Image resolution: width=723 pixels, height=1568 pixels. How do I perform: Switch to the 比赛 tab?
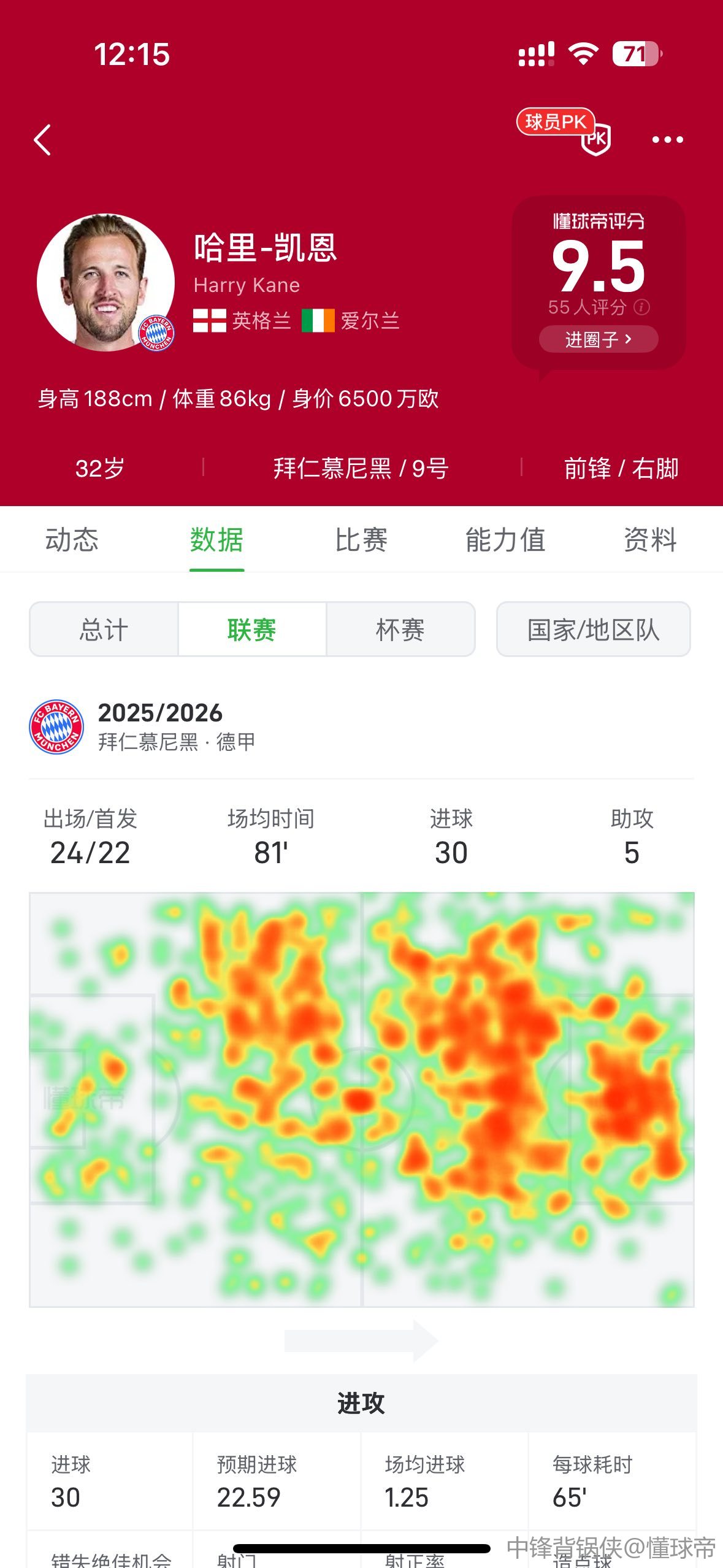coord(361,540)
